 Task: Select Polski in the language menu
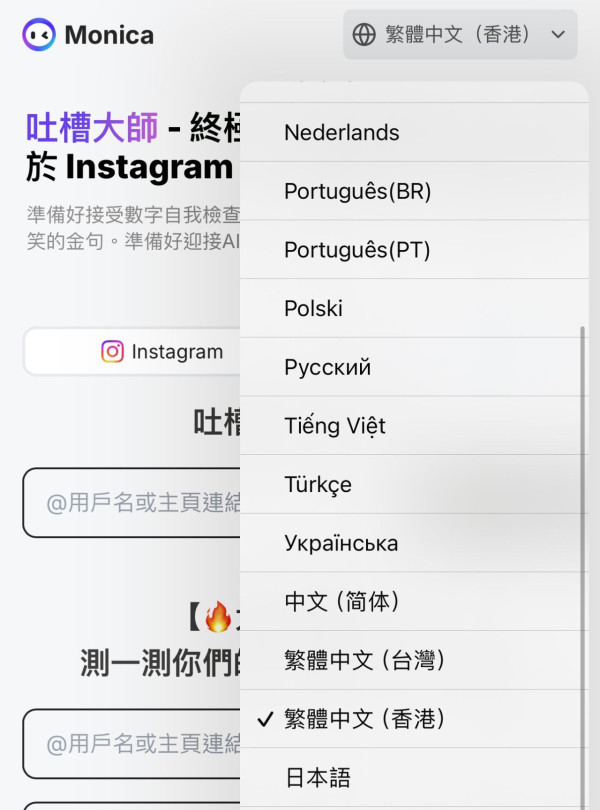pos(313,308)
